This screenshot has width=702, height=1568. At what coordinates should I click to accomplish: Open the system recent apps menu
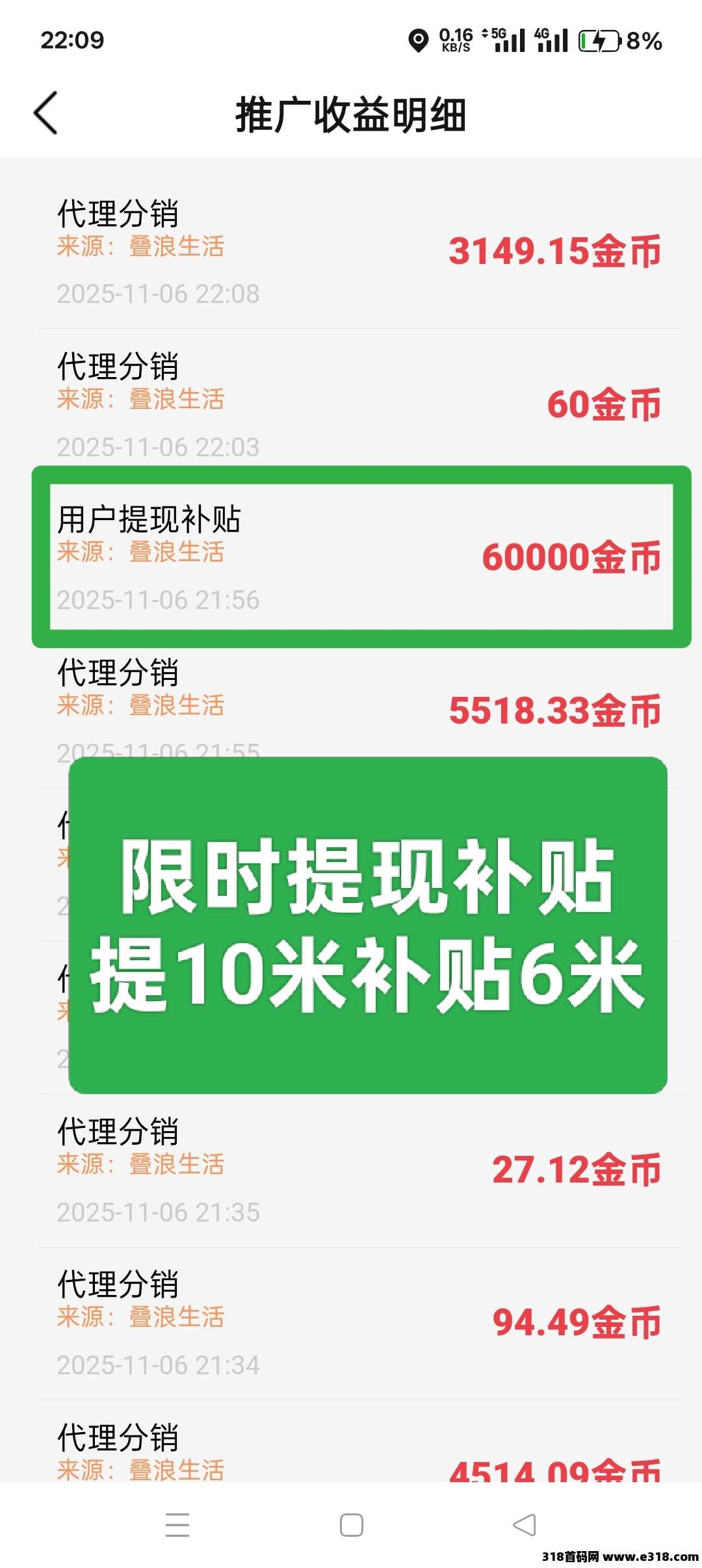[177, 1525]
